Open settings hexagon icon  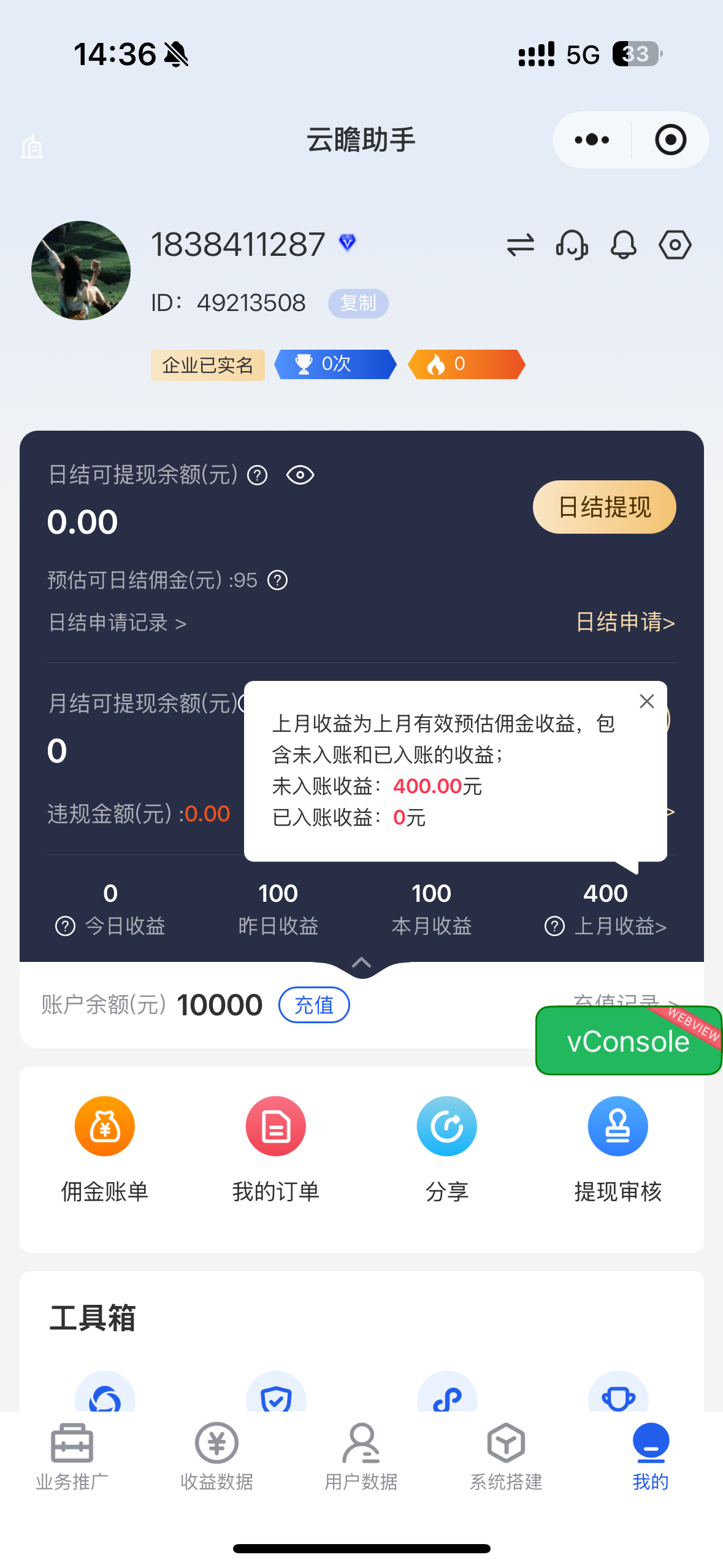(675, 245)
